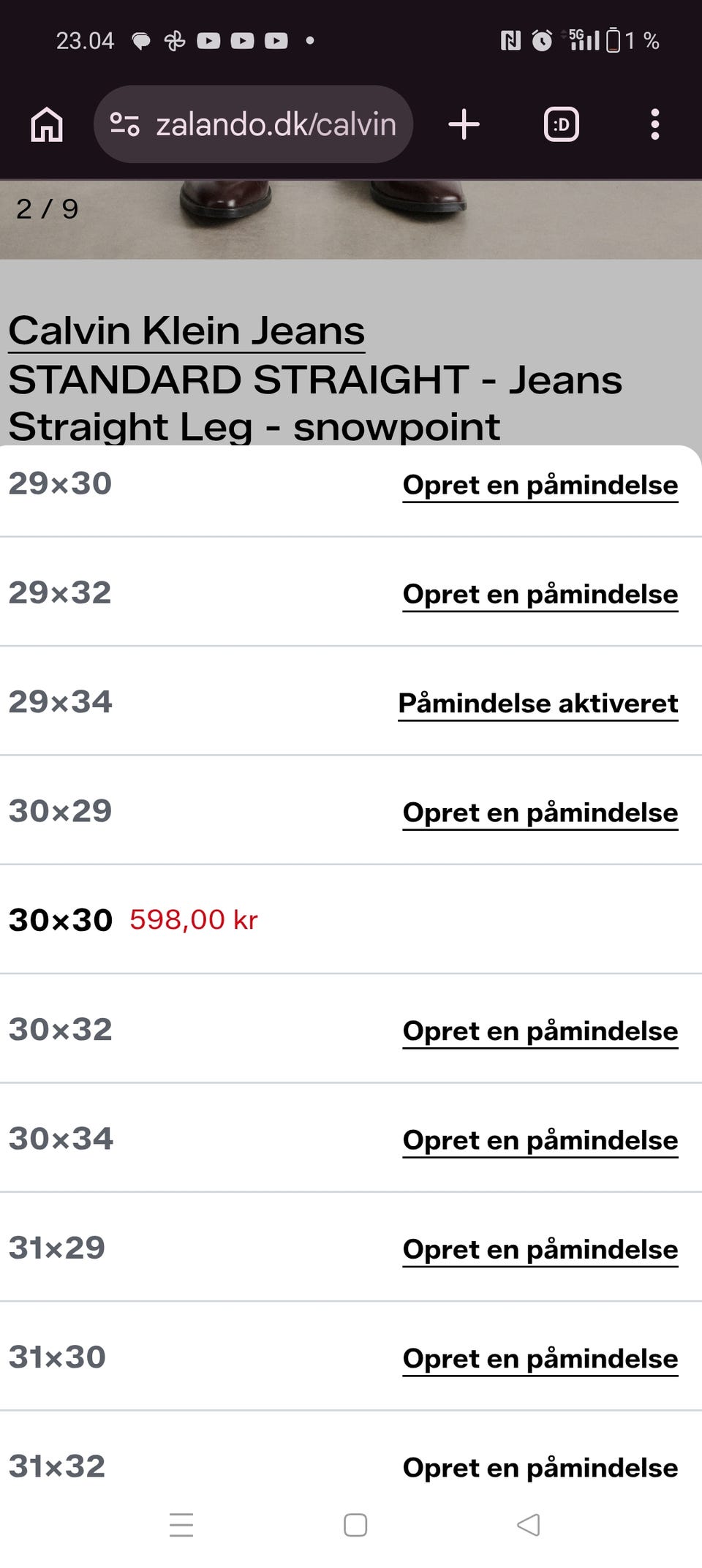Open the browser home page
This screenshot has width=702, height=1568.
pos(47,124)
